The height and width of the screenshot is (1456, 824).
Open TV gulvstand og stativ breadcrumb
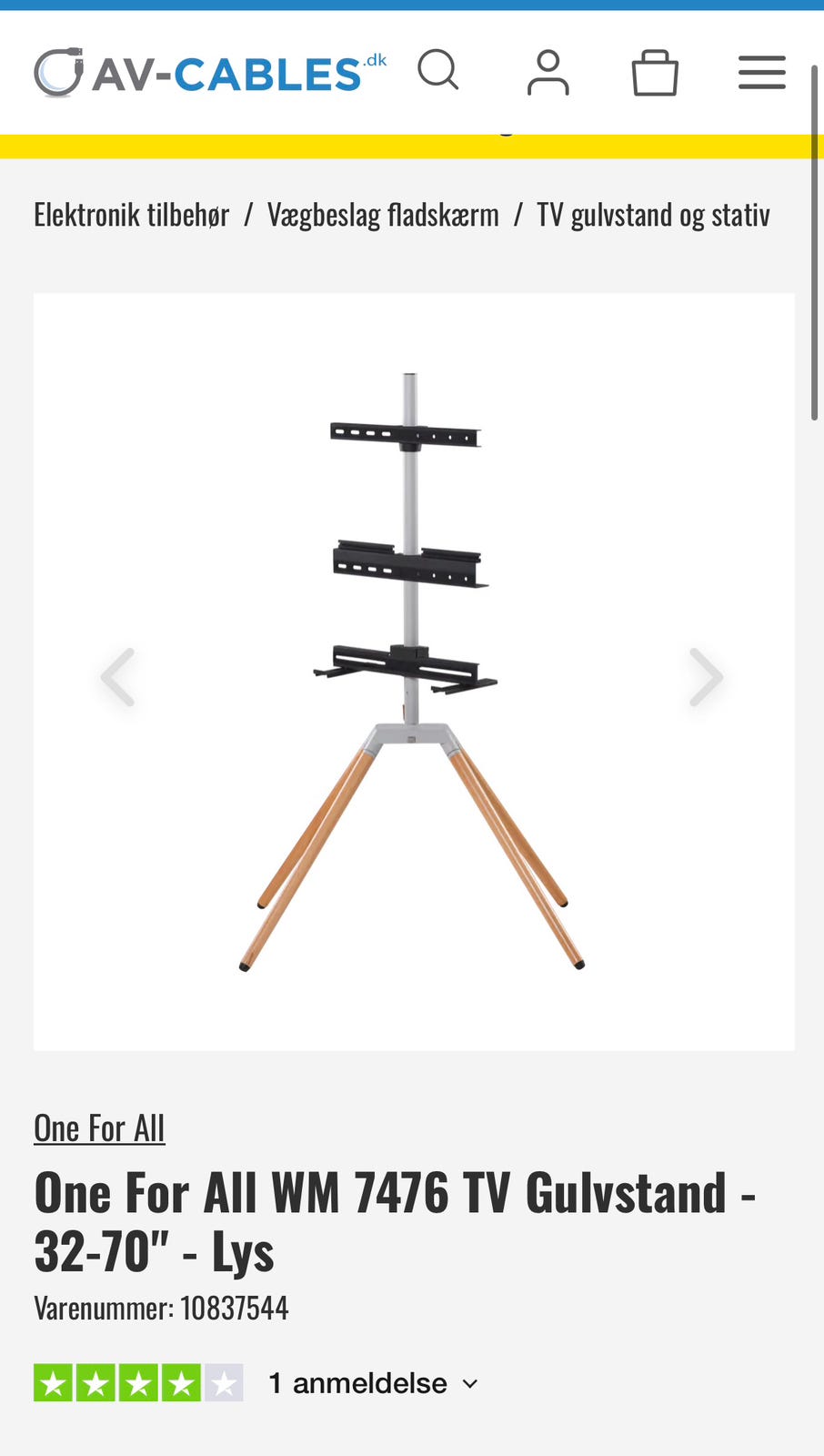[653, 215]
